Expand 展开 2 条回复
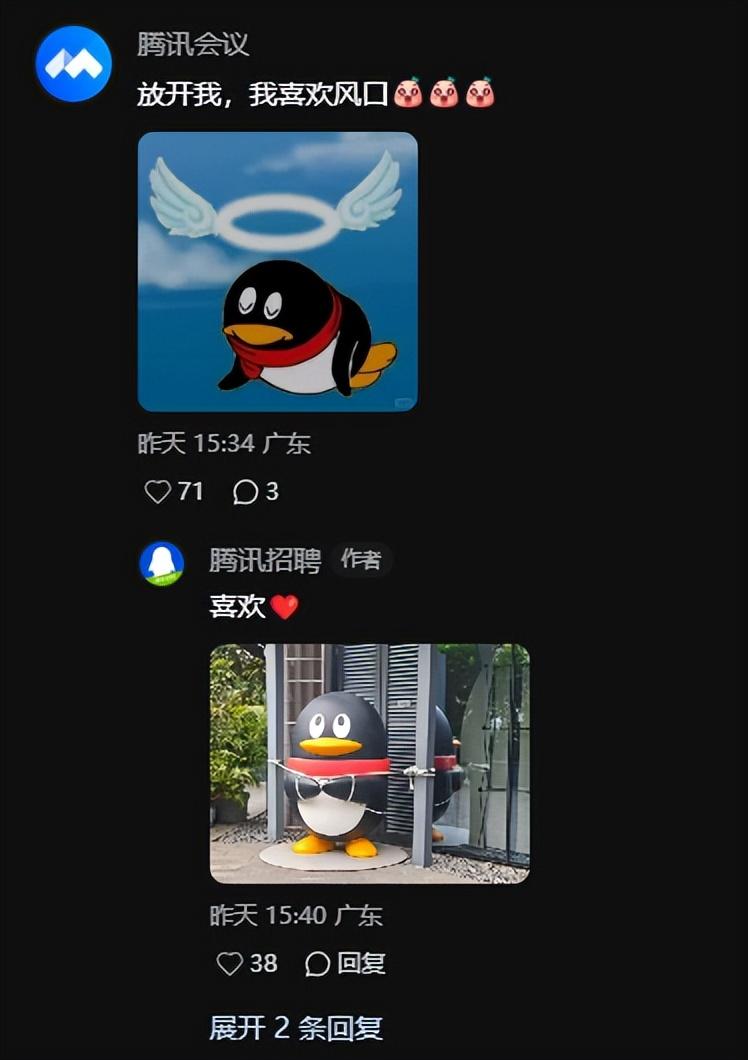The width and height of the screenshot is (748, 1060). click(x=295, y=1027)
